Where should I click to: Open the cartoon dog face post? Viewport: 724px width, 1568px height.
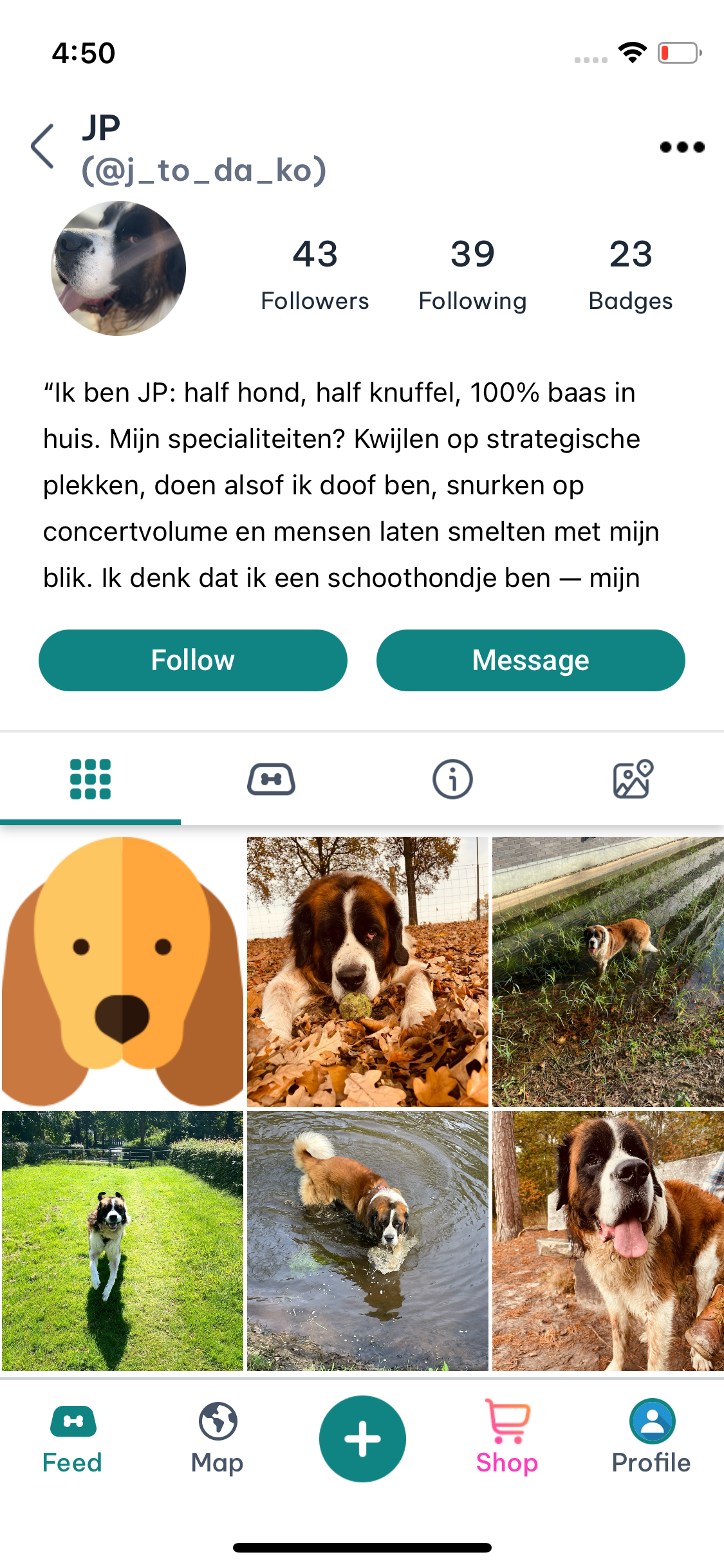point(122,971)
